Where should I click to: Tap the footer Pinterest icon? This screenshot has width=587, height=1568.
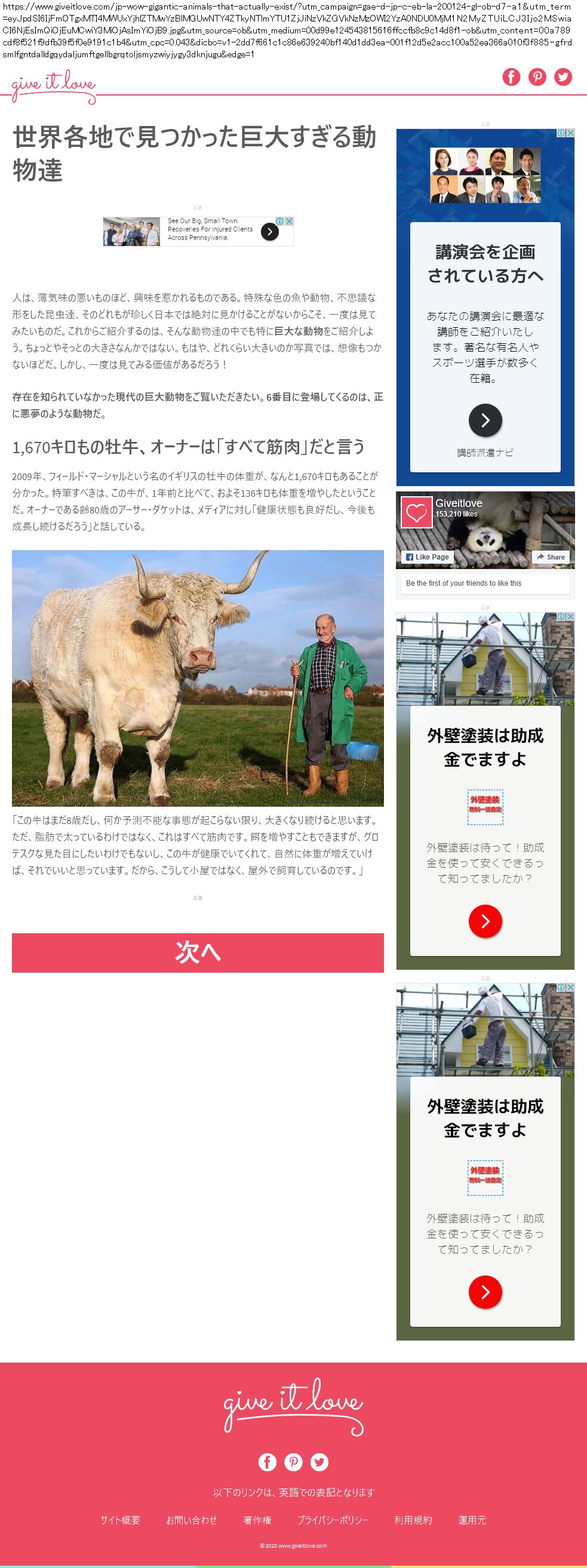[294, 1462]
